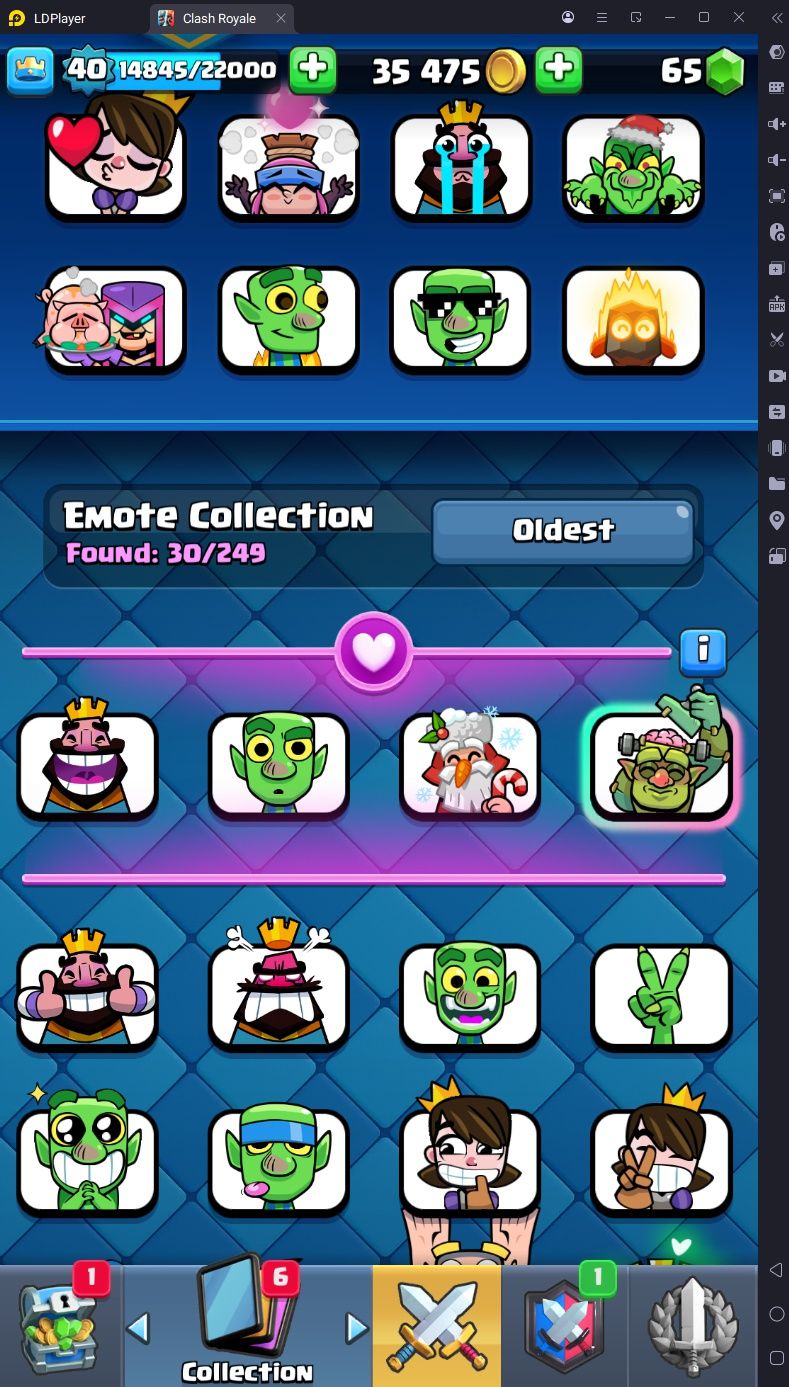Image resolution: width=789 pixels, height=1387 pixels.
Task: Select the zombie goblin brain emote
Action: pyautogui.click(x=662, y=763)
